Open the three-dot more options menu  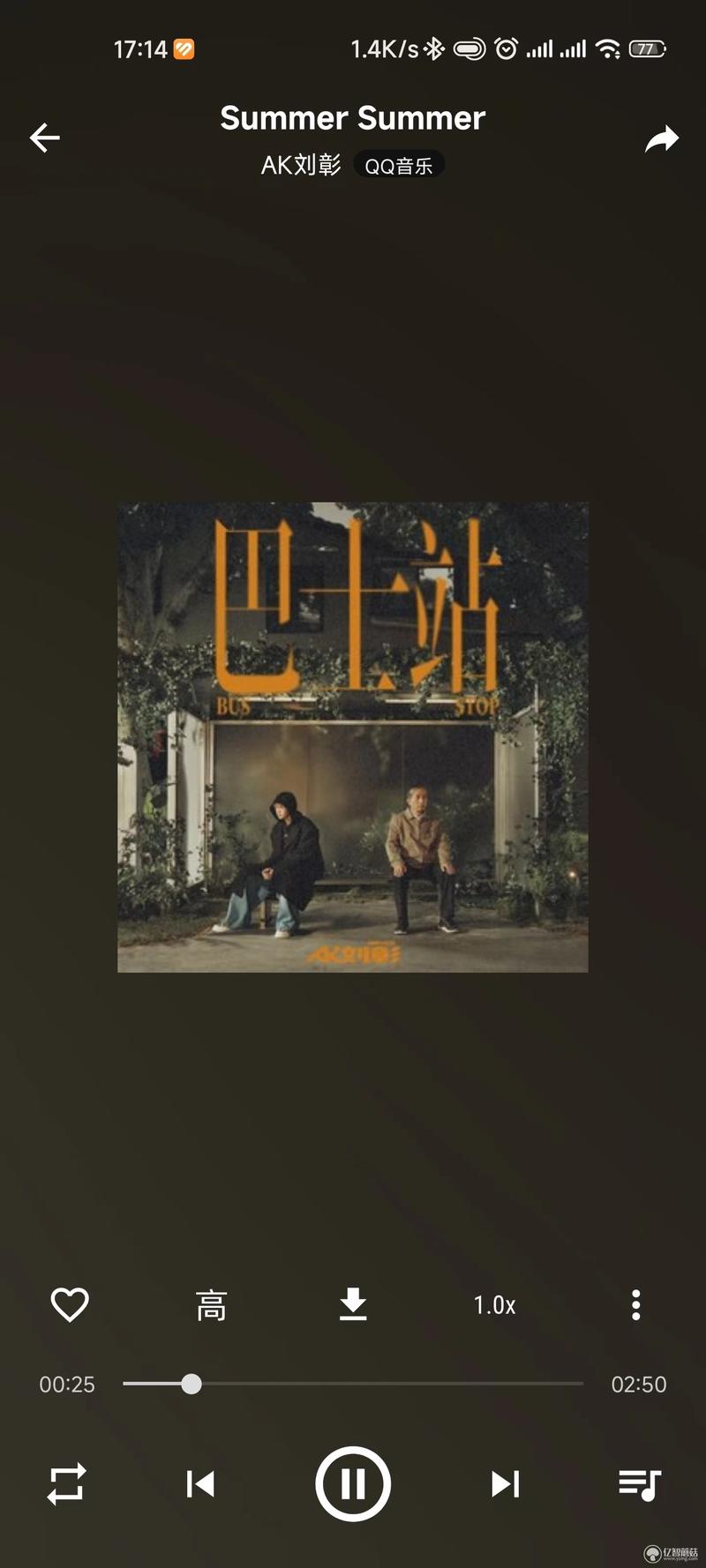tap(635, 1304)
